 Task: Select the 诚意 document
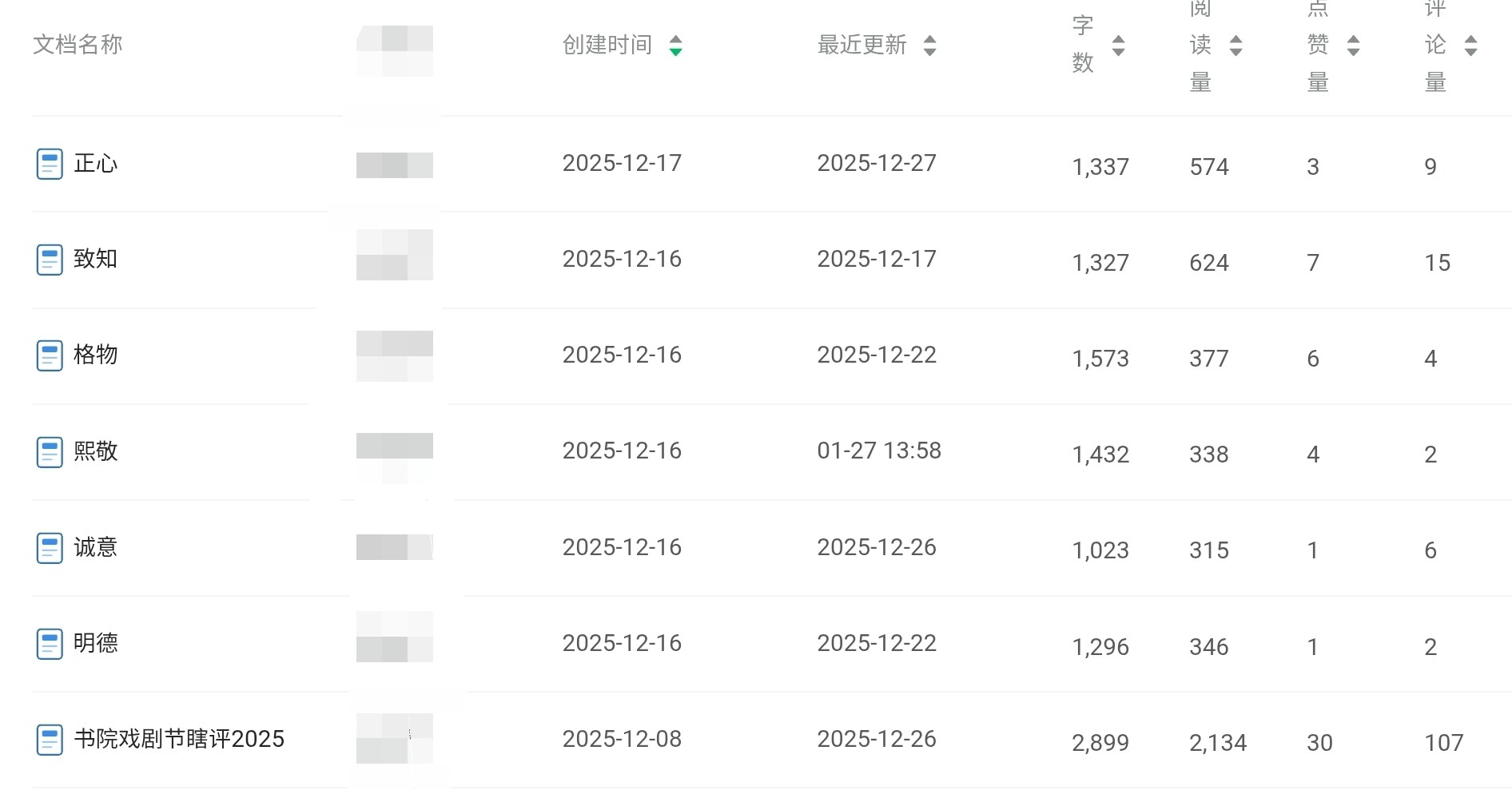click(95, 547)
